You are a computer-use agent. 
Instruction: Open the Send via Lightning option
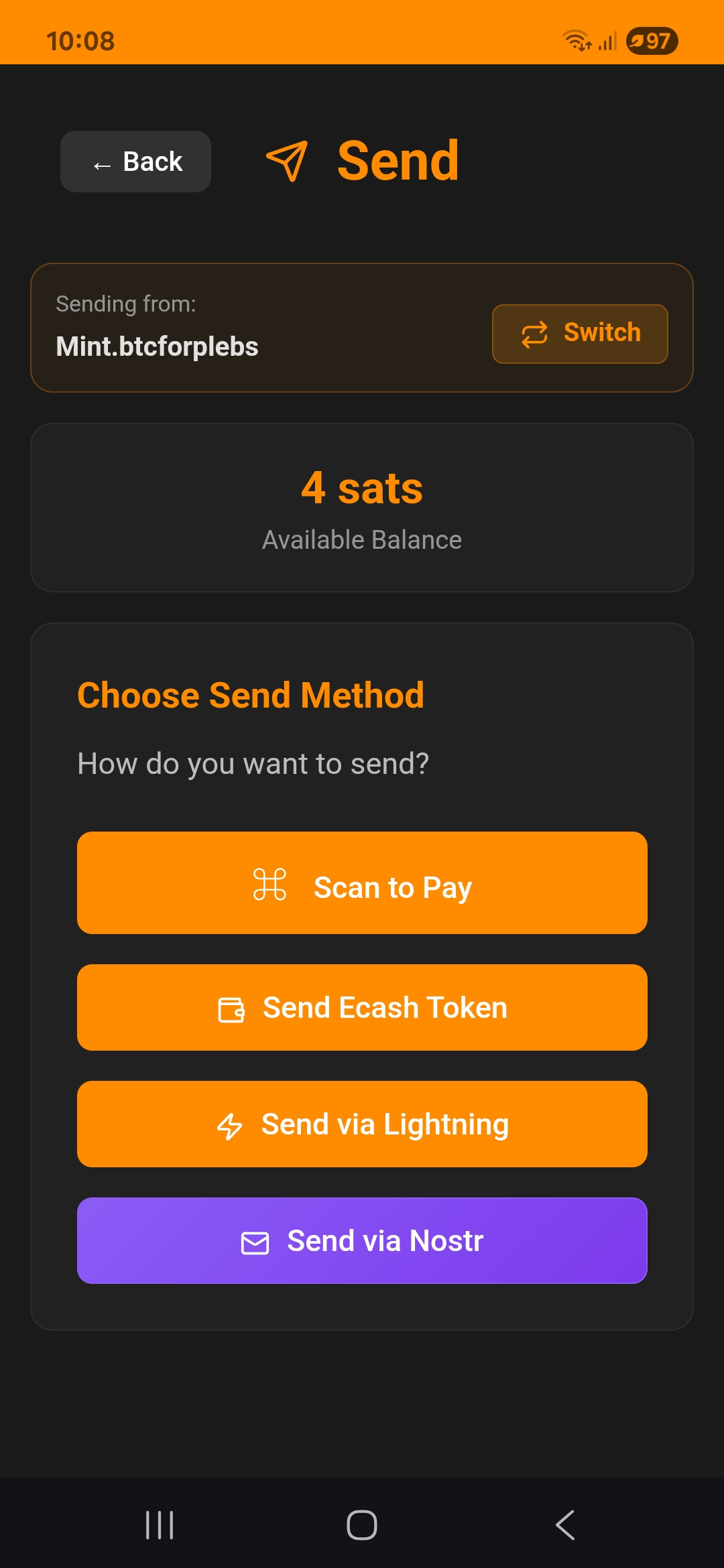coord(362,1124)
